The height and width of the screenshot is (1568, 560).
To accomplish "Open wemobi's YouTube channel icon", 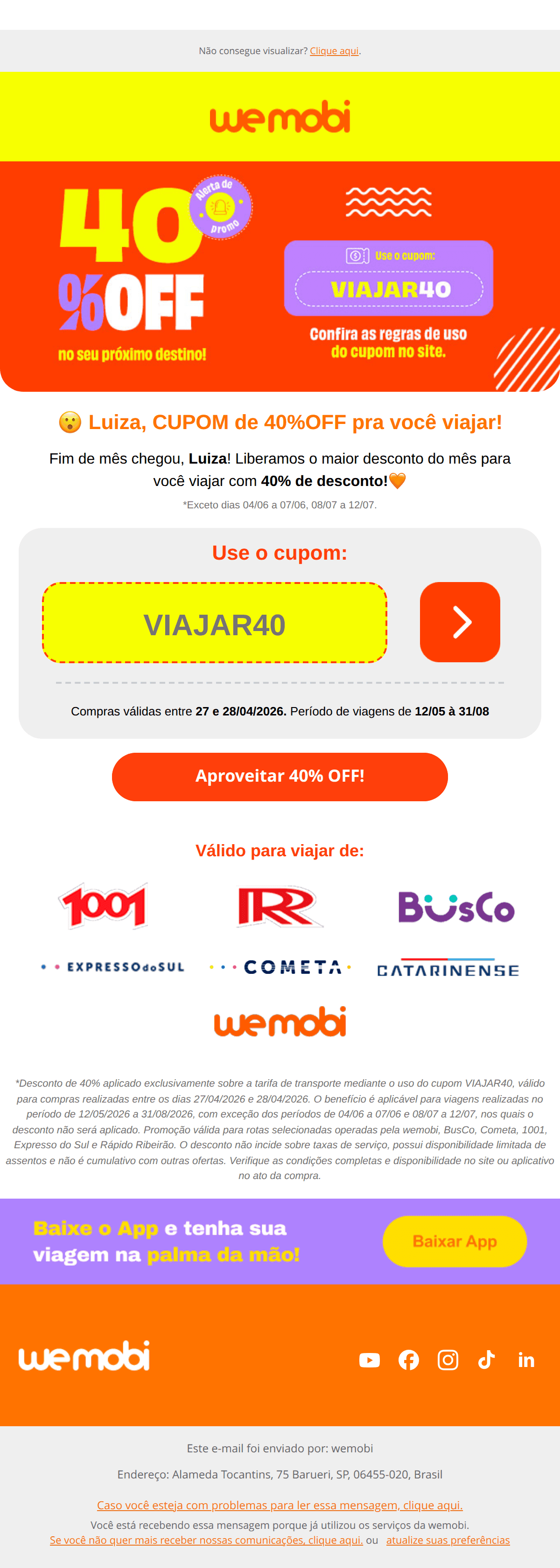I will pyautogui.click(x=370, y=1360).
